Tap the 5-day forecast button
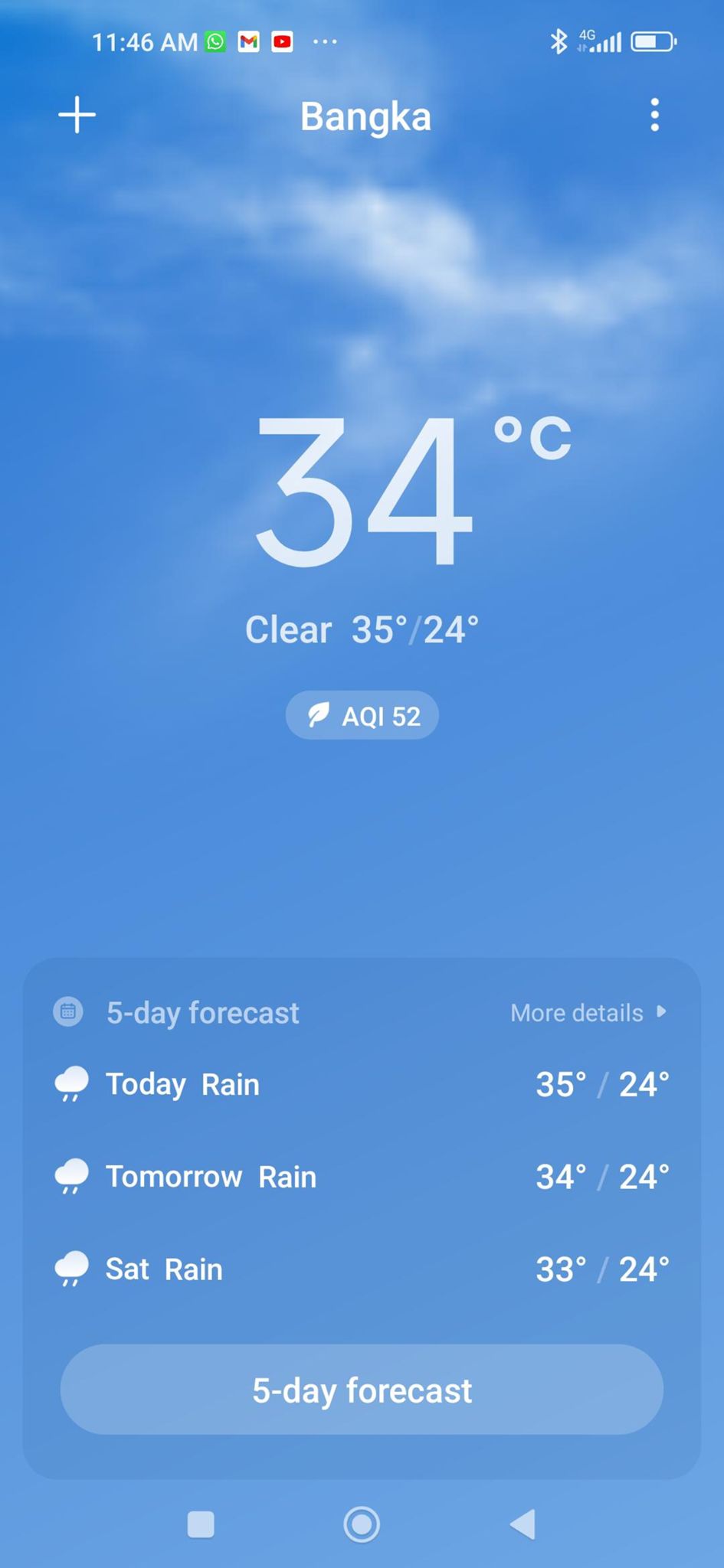 click(x=362, y=1390)
